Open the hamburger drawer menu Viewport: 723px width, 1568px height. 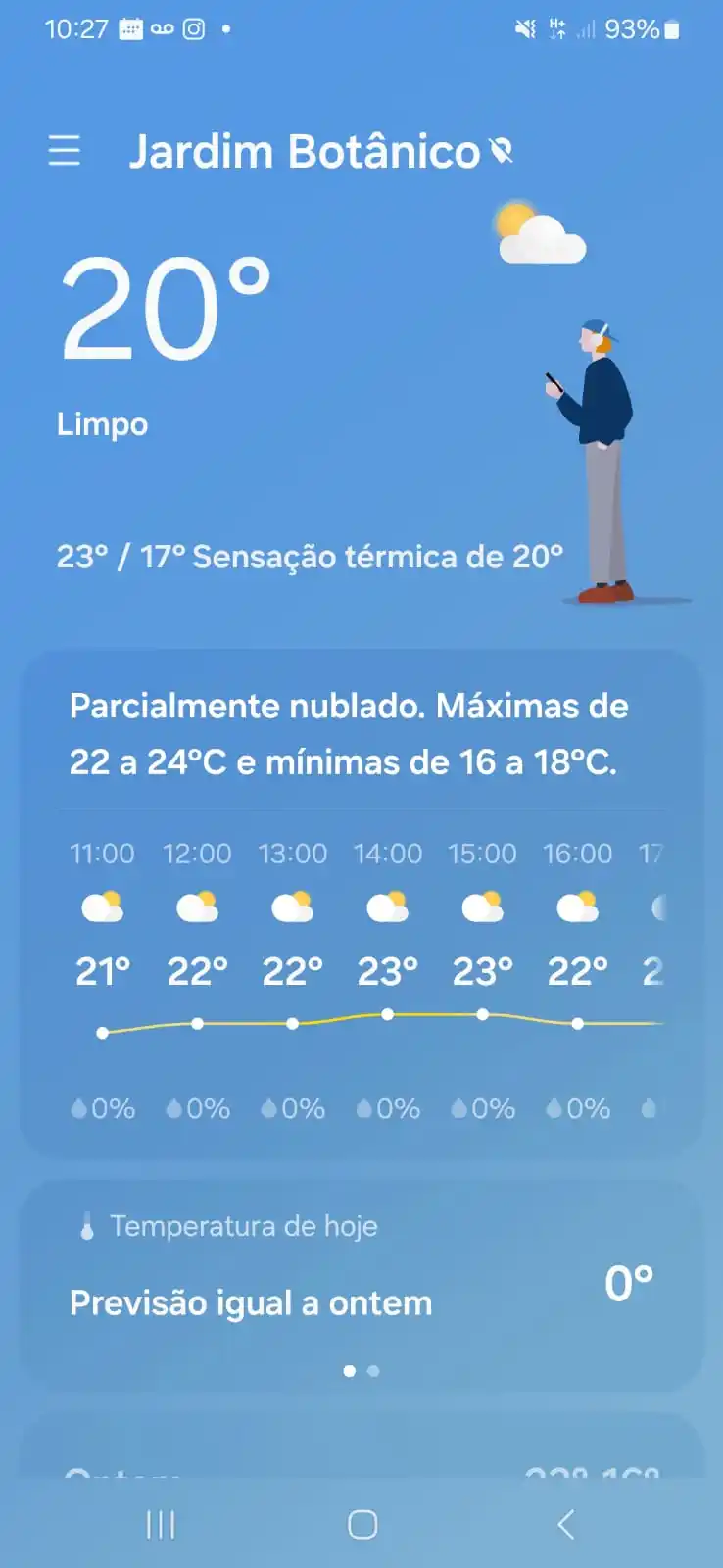(65, 151)
